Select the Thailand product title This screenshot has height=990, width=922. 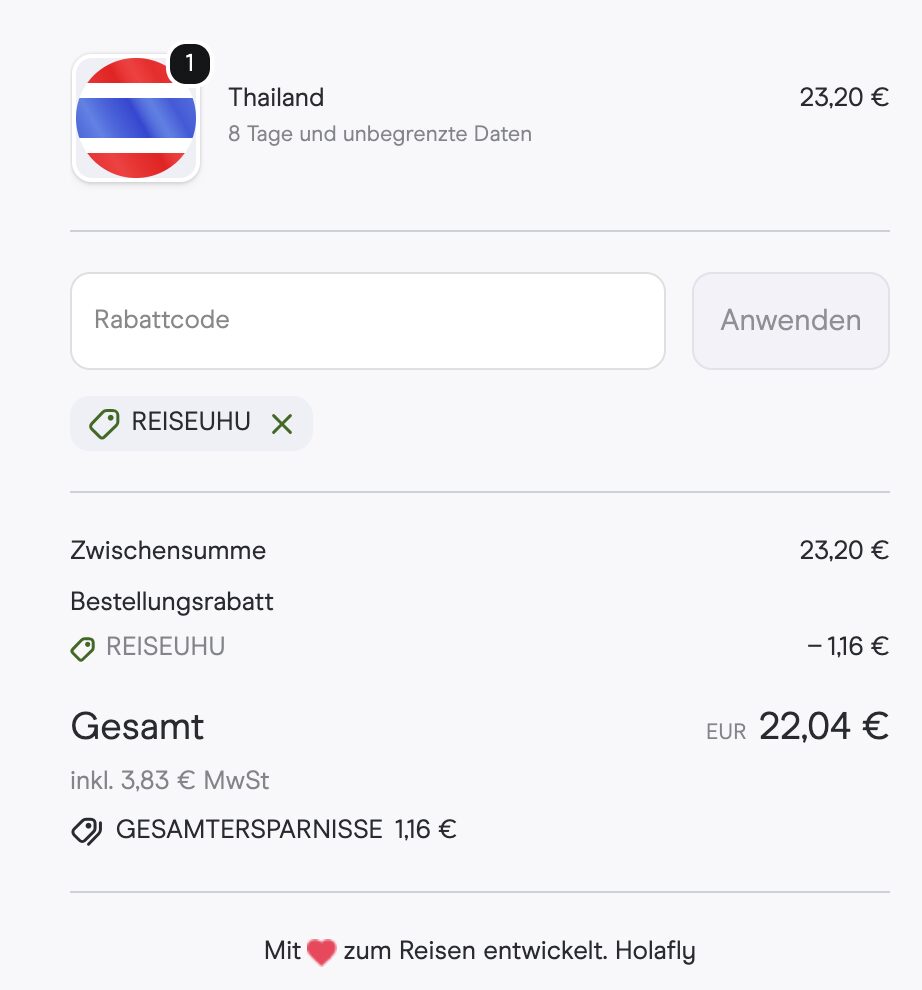277,97
